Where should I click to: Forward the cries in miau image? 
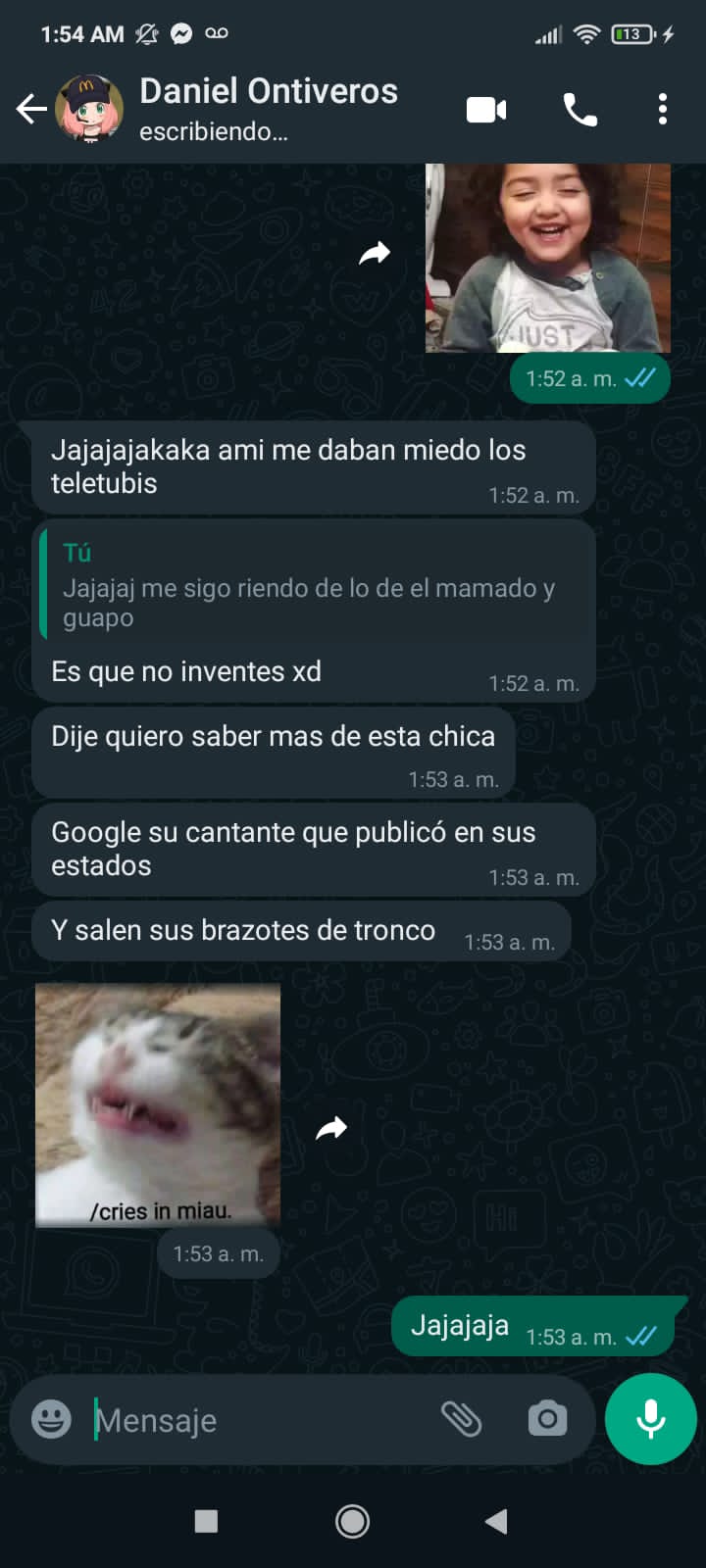click(332, 1129)
